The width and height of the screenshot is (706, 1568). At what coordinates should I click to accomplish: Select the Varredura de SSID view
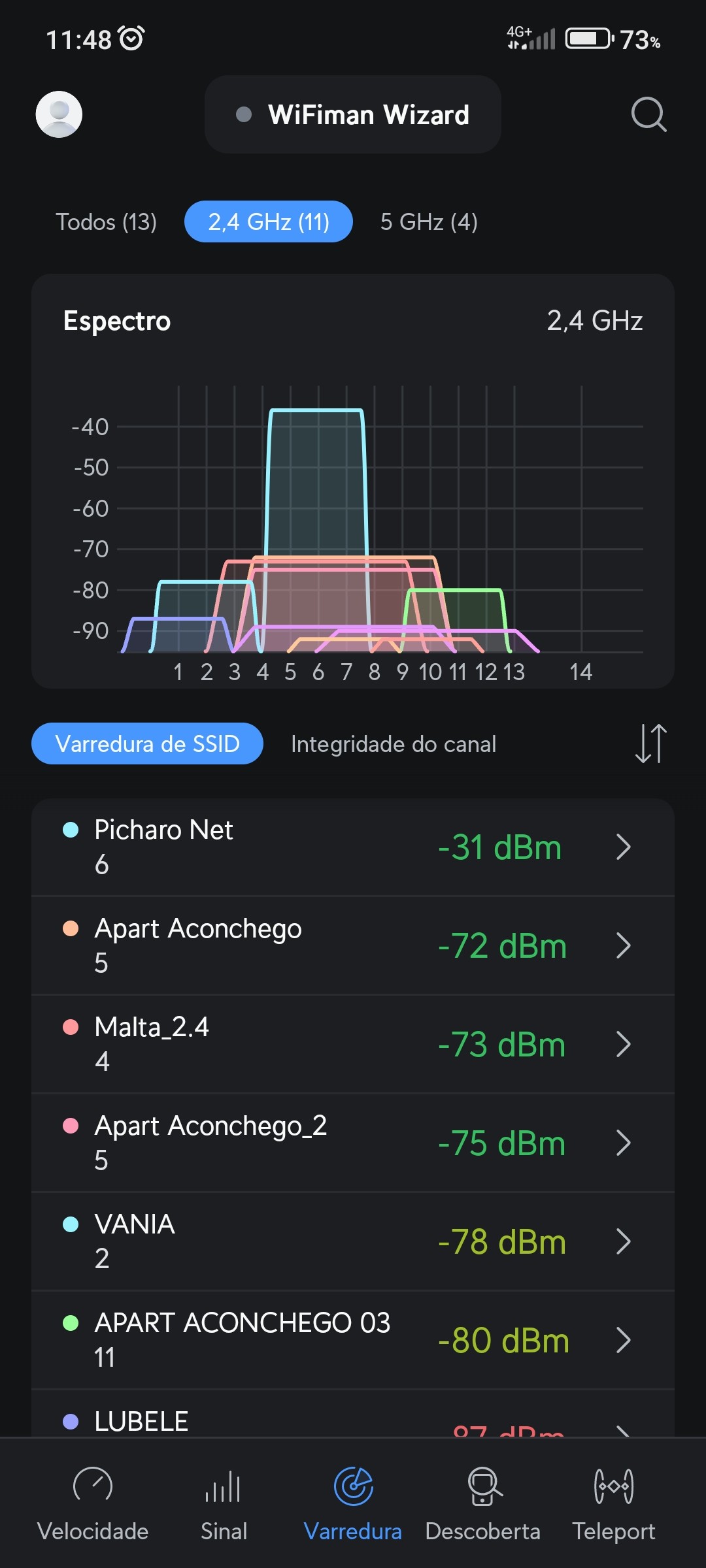(147, 743)
